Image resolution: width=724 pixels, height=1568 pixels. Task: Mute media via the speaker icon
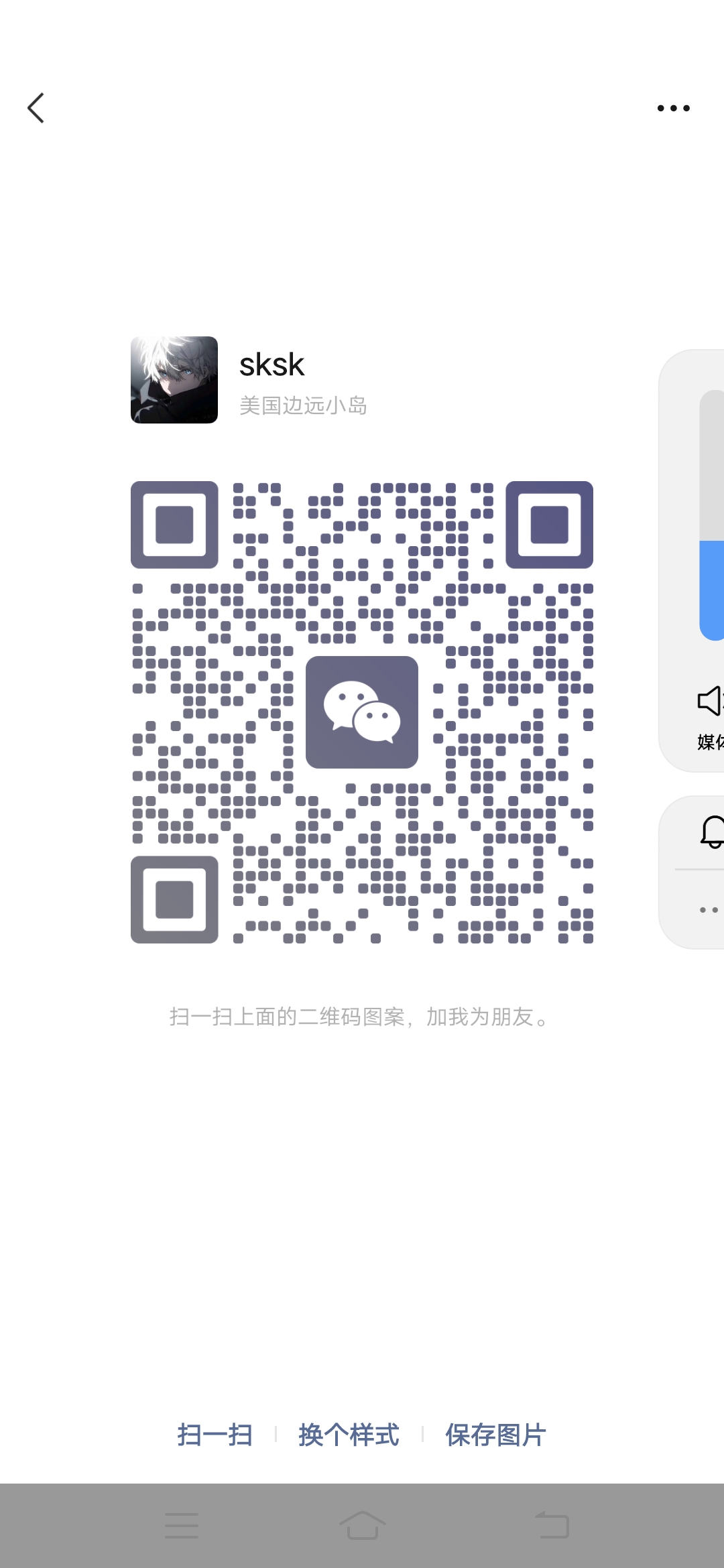coord(710,701)
